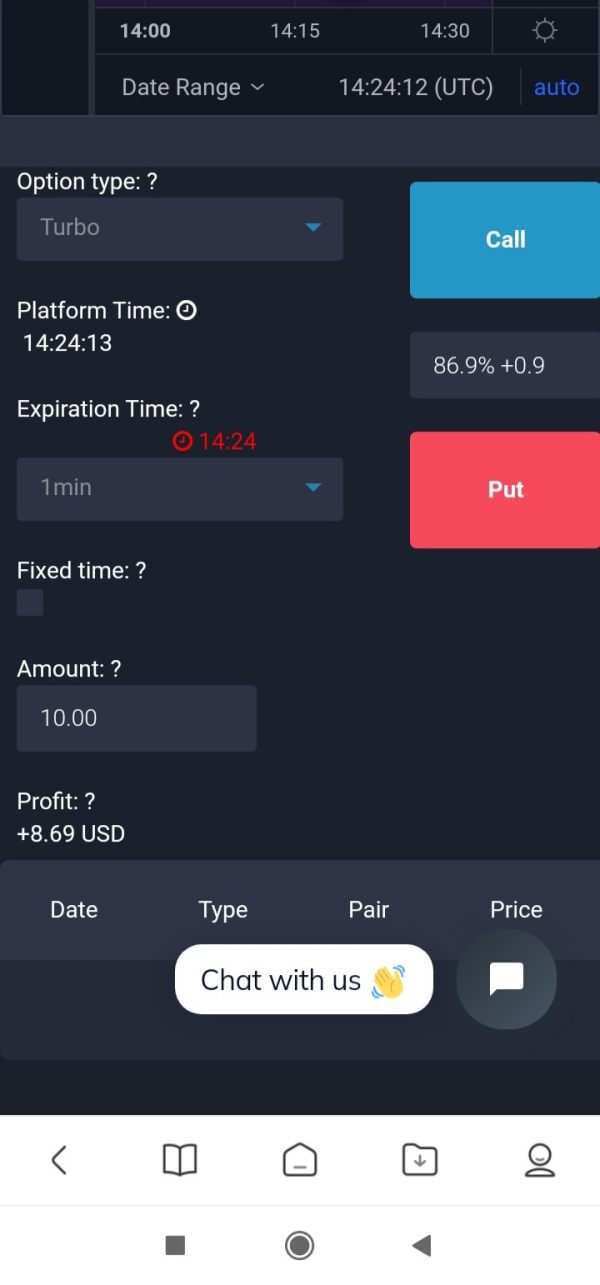Viewport: 600px width, 1285px height.
Task: Open the browser profile icon
Action: point(540,1160)
